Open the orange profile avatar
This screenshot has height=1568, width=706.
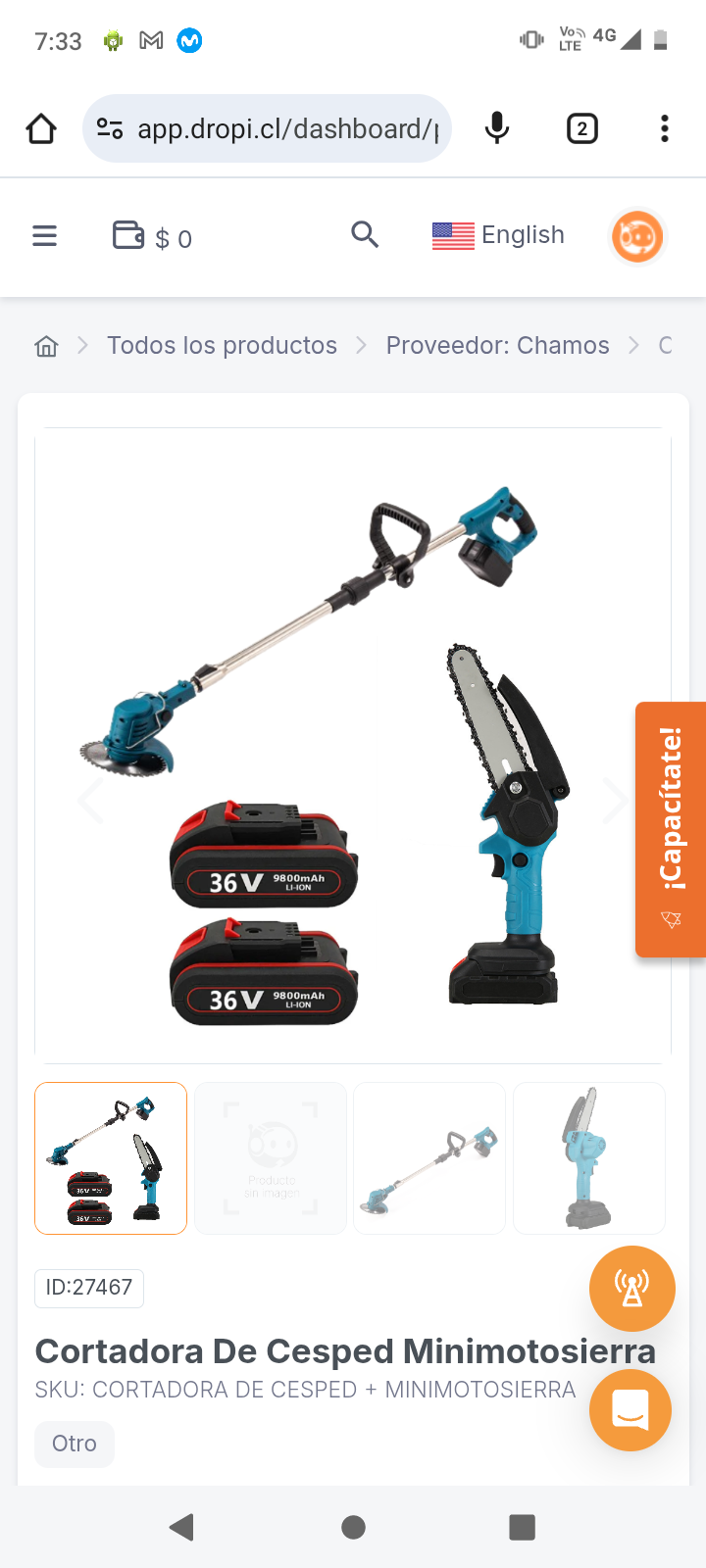click(637, 237)
